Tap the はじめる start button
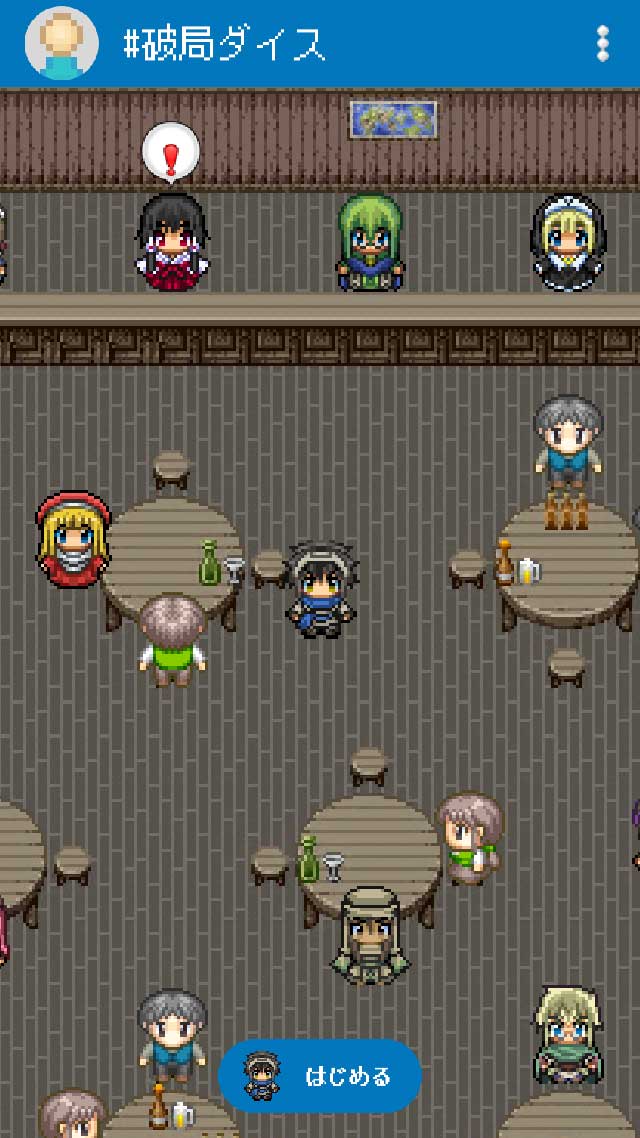 pos(320,1076)
